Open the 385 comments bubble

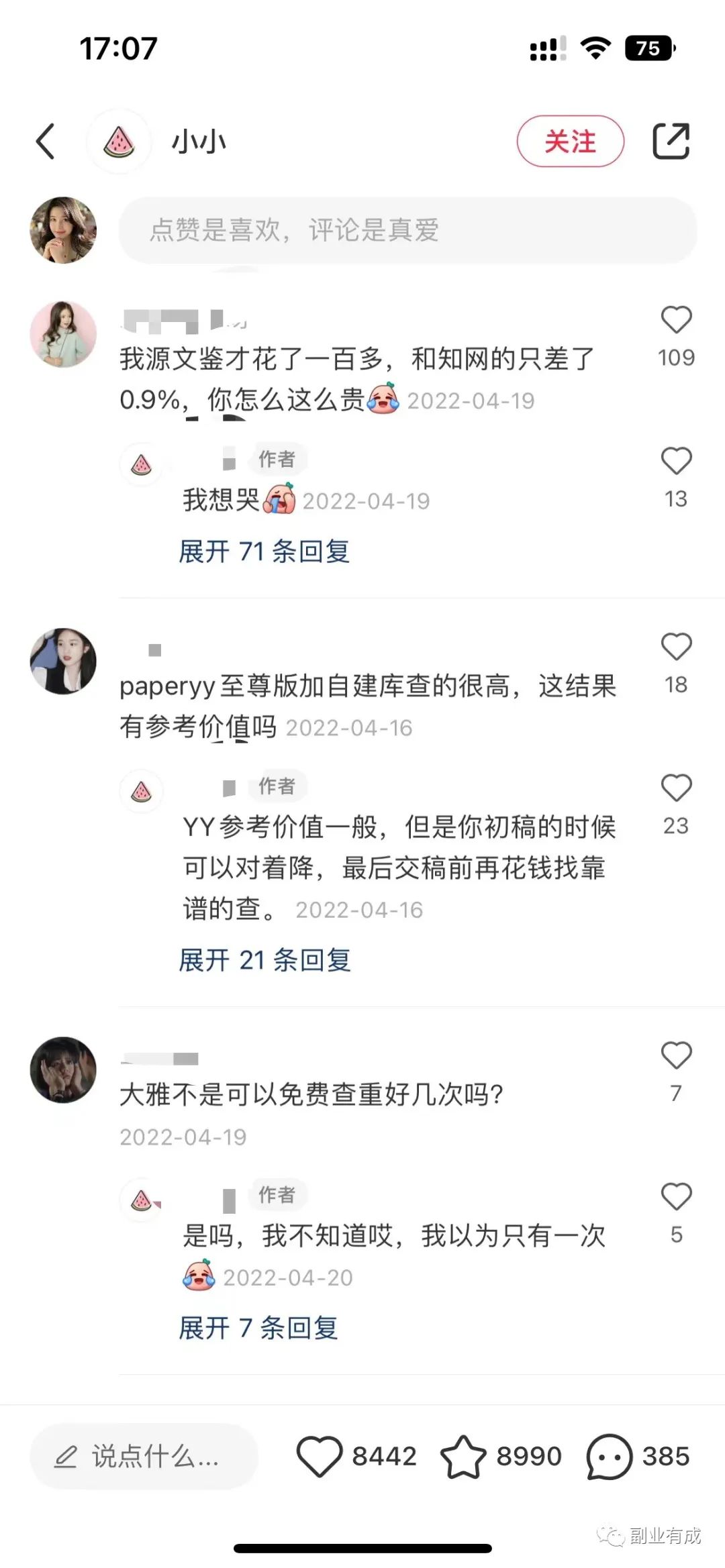pyautogui.click(x=610, y=1457)
